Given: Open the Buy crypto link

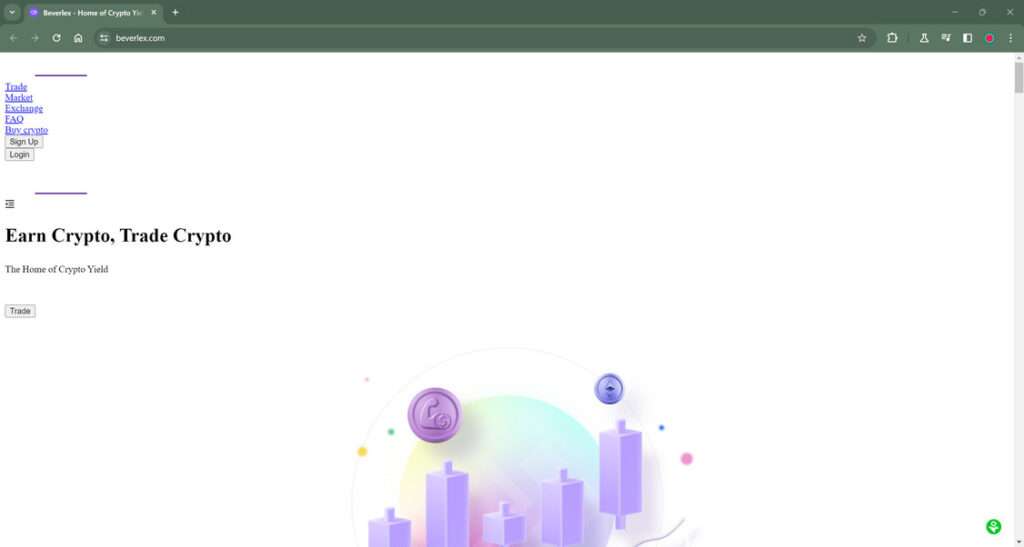Looking at the screenshot, I should (x=26, y=130).
